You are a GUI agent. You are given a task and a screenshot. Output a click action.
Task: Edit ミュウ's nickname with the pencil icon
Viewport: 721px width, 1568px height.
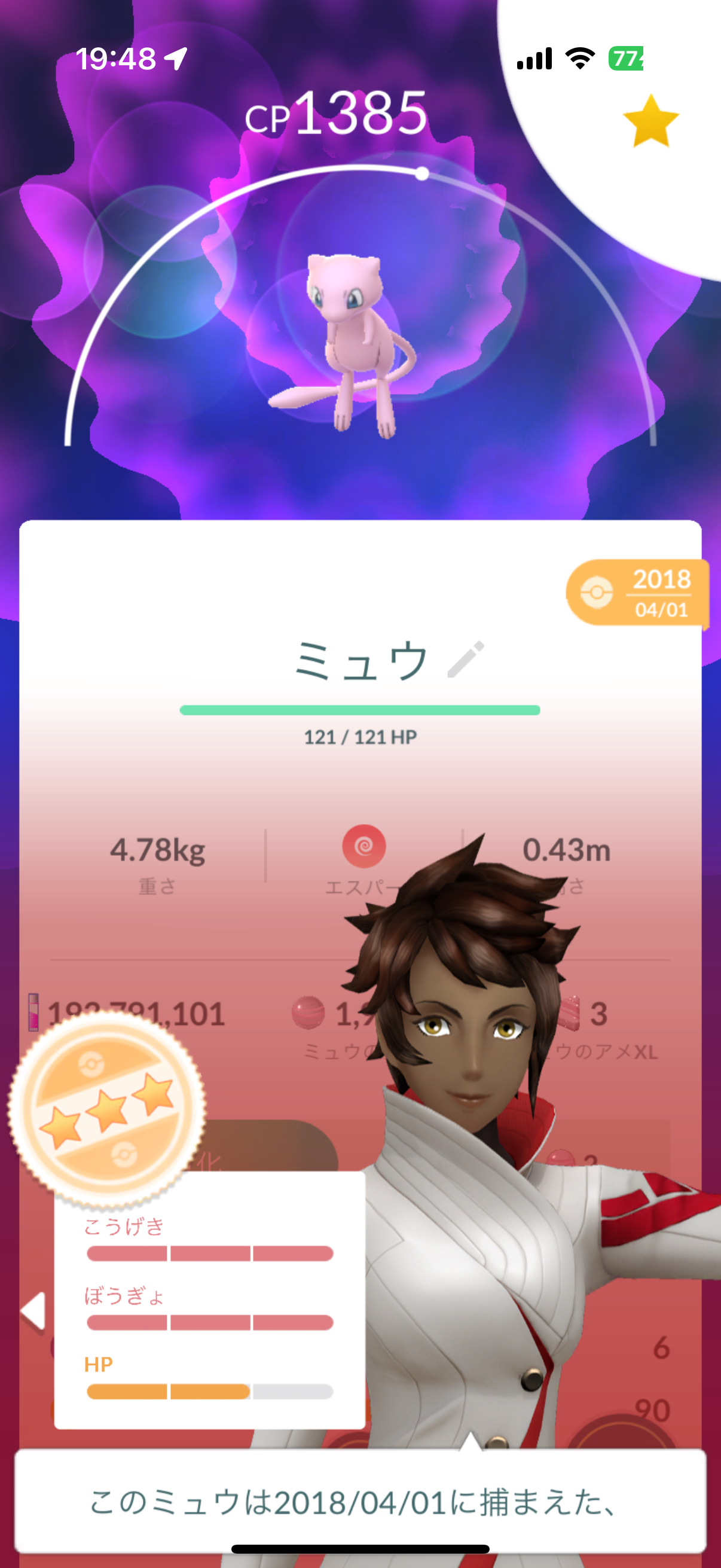tap(466, 659)
